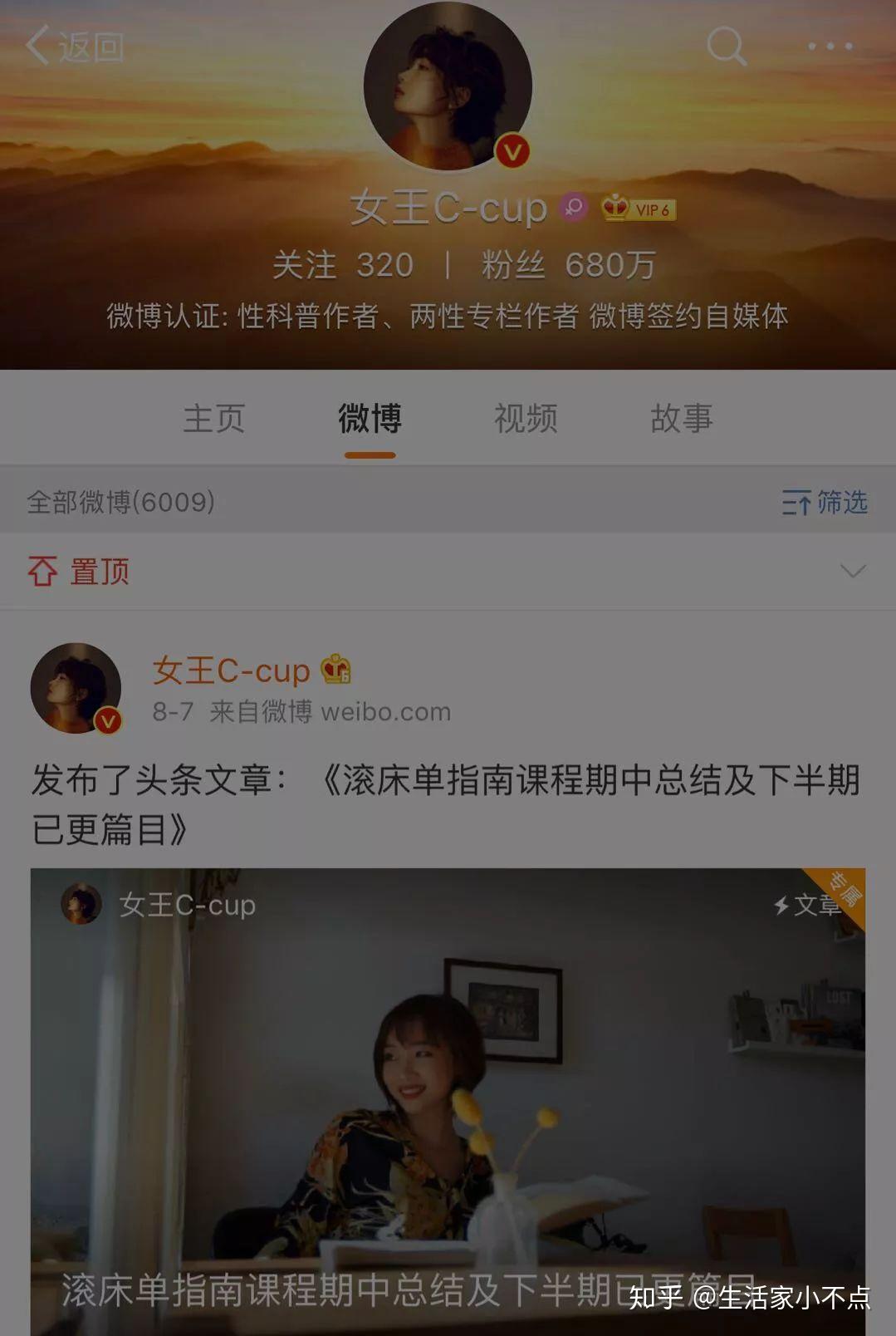Tap 筛选 to filter posts
The width and height of the screenshot is (896, 1336).
click(825, 502)
